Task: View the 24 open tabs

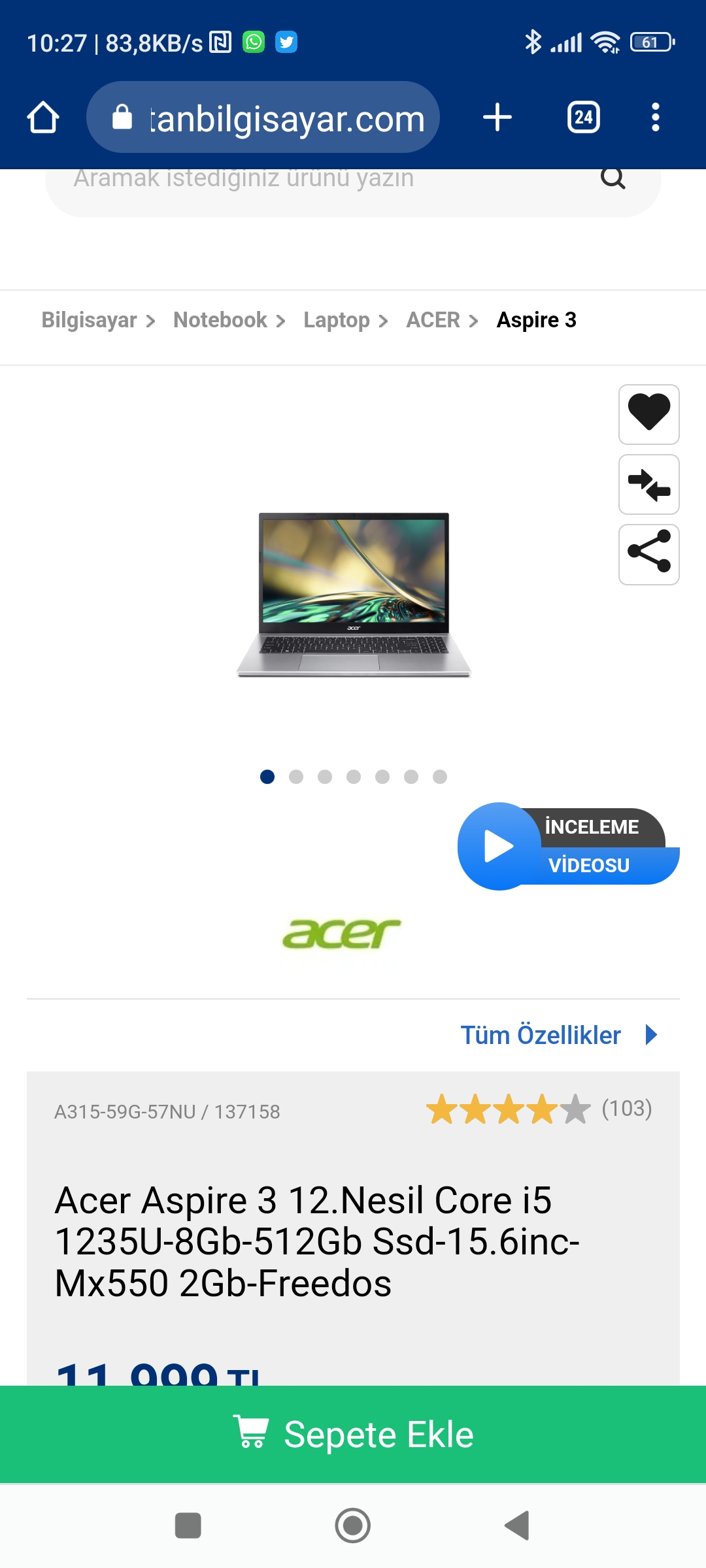Action: (x=583, y=118)
